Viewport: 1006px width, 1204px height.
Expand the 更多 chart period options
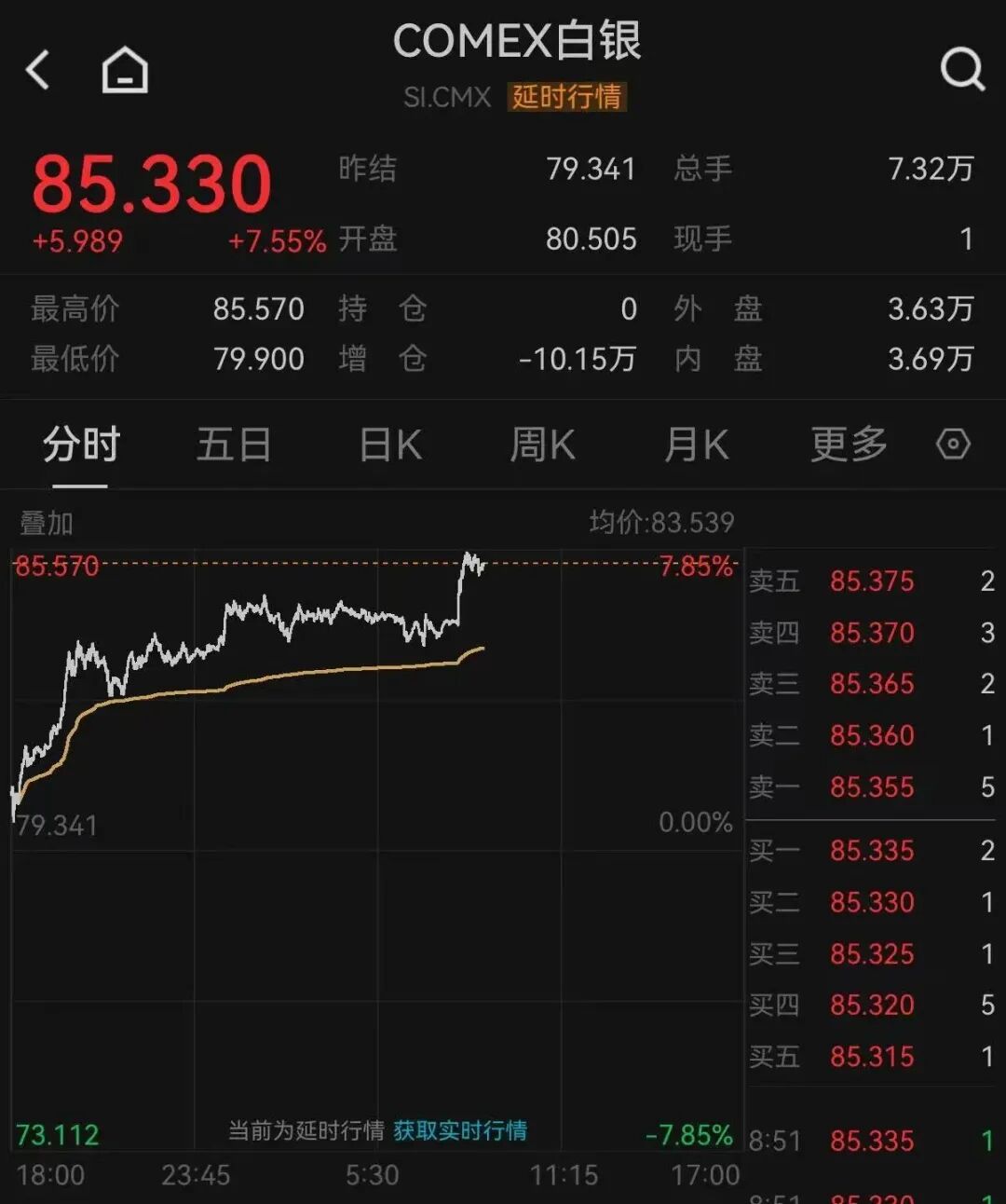pos(848,445)
